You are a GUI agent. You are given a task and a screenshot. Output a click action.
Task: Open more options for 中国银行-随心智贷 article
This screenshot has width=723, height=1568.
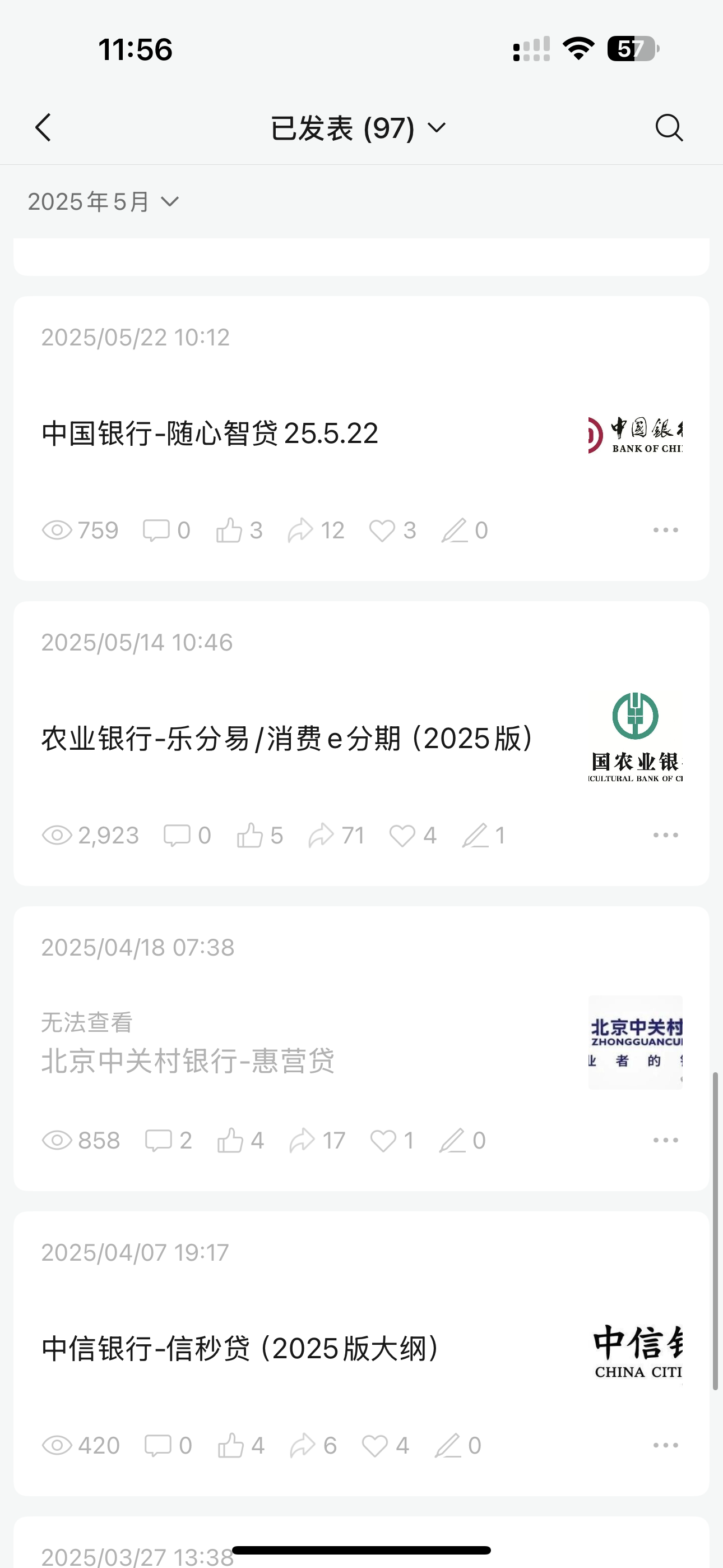coord(665,530)
